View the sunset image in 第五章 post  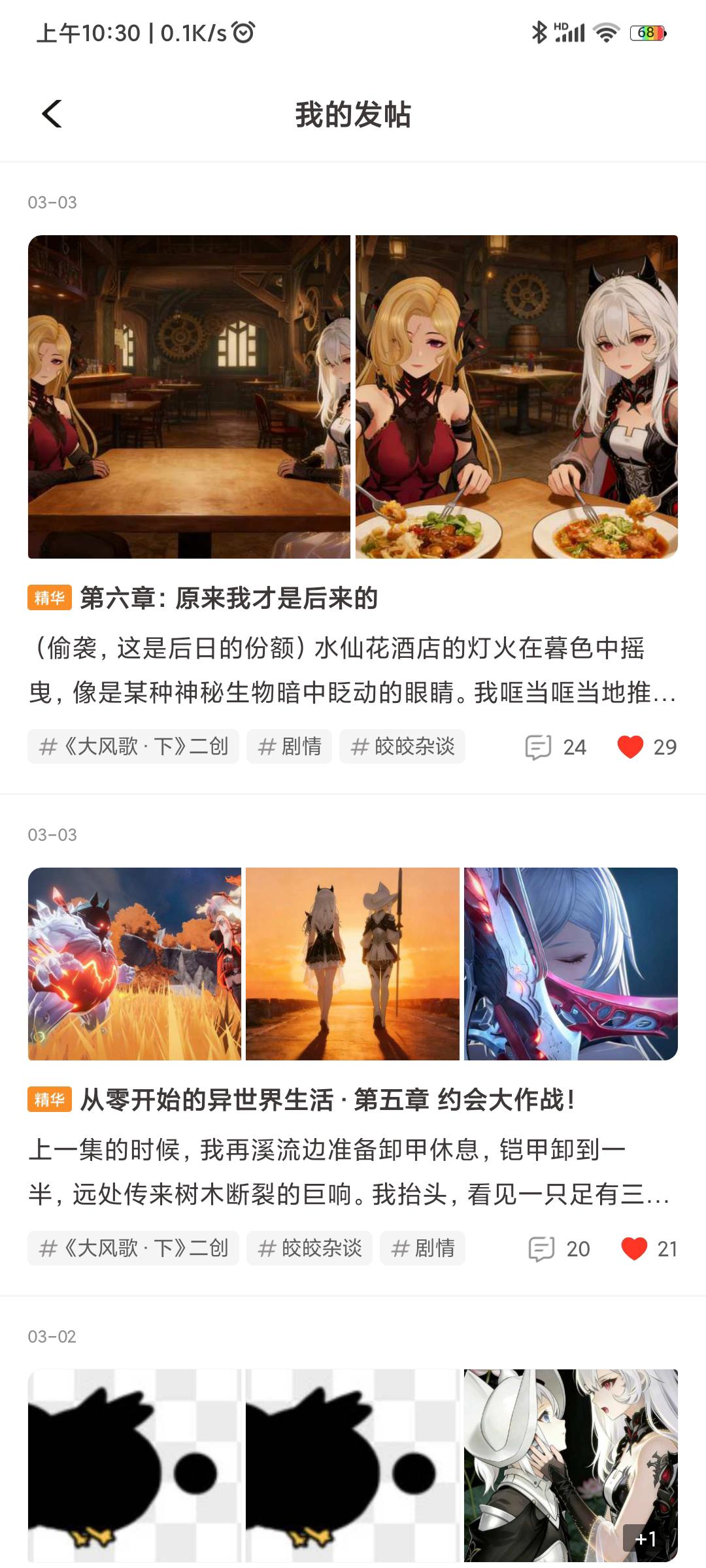click(x=352, y=964)
